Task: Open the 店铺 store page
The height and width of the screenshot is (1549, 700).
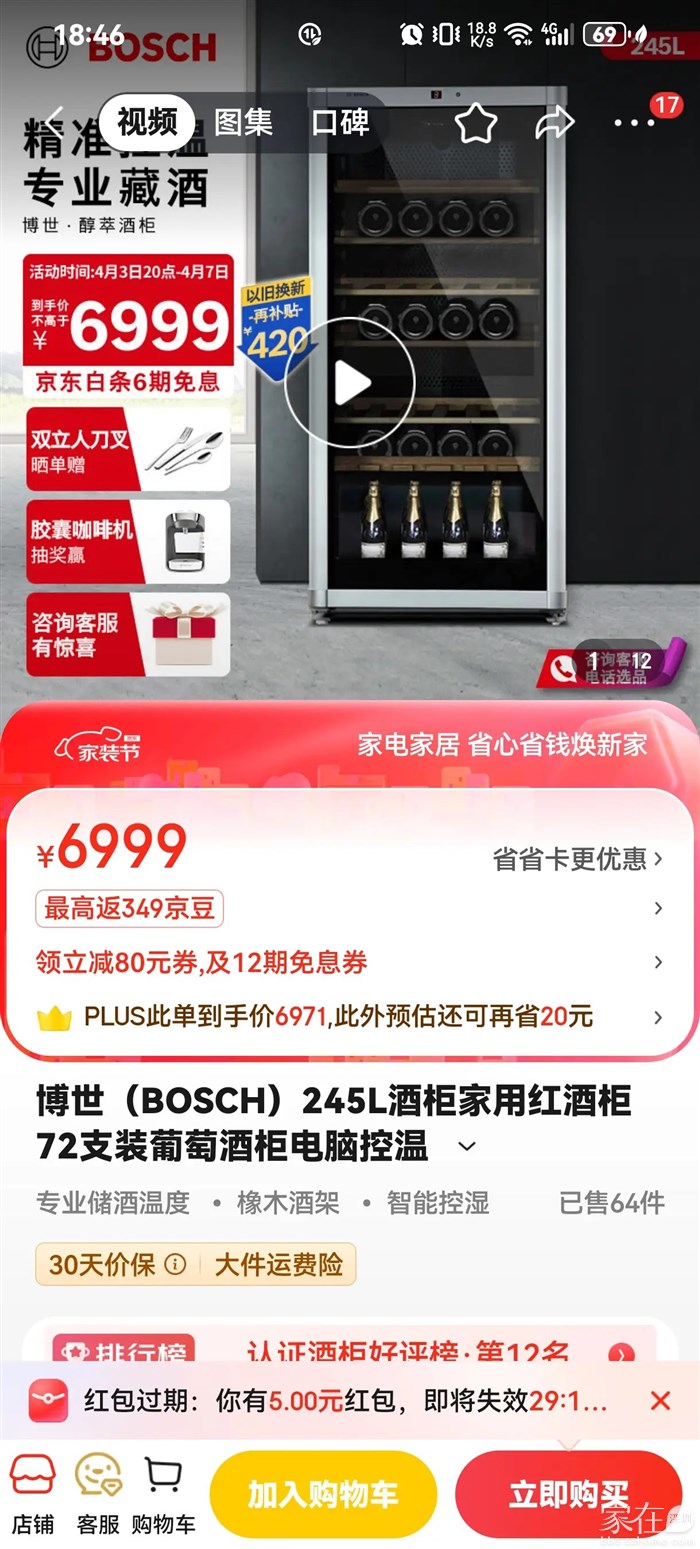Action: click(x=32, y=1495)
